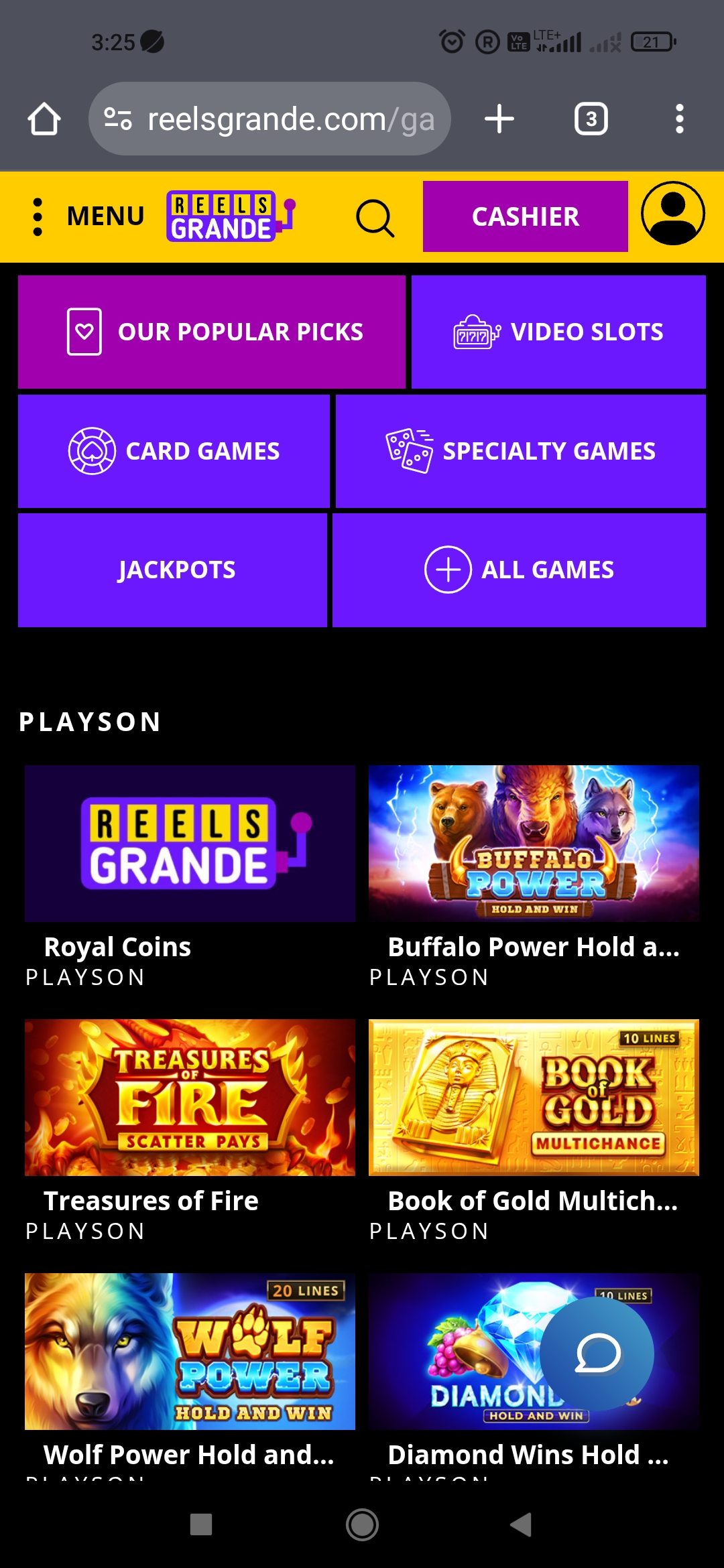Launch Buffalo Power Hold and Win game
Viewport: 724px width, 1568px height.
[x=534, y=844]
